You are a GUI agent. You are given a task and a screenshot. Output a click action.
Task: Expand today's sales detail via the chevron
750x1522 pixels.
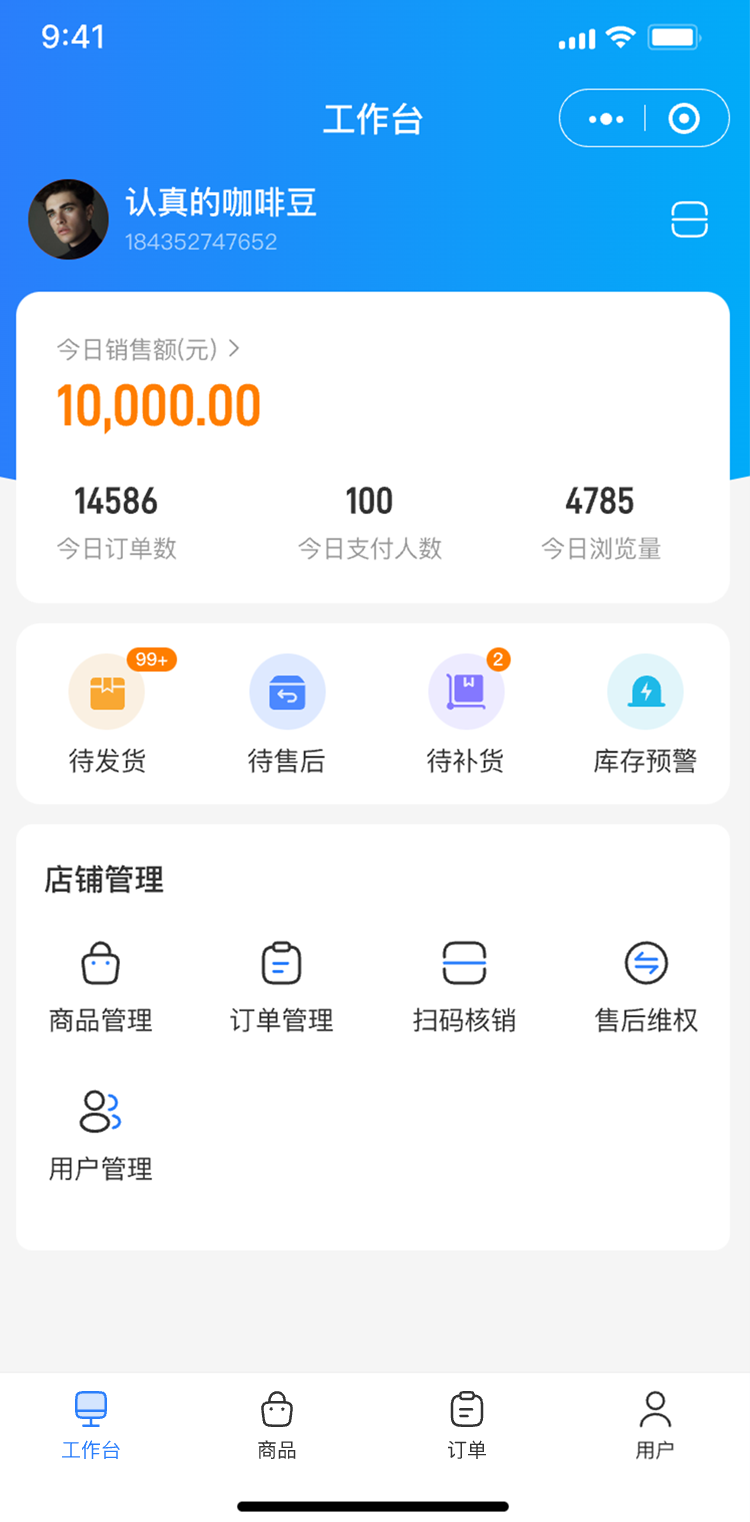tap(234, 348)
